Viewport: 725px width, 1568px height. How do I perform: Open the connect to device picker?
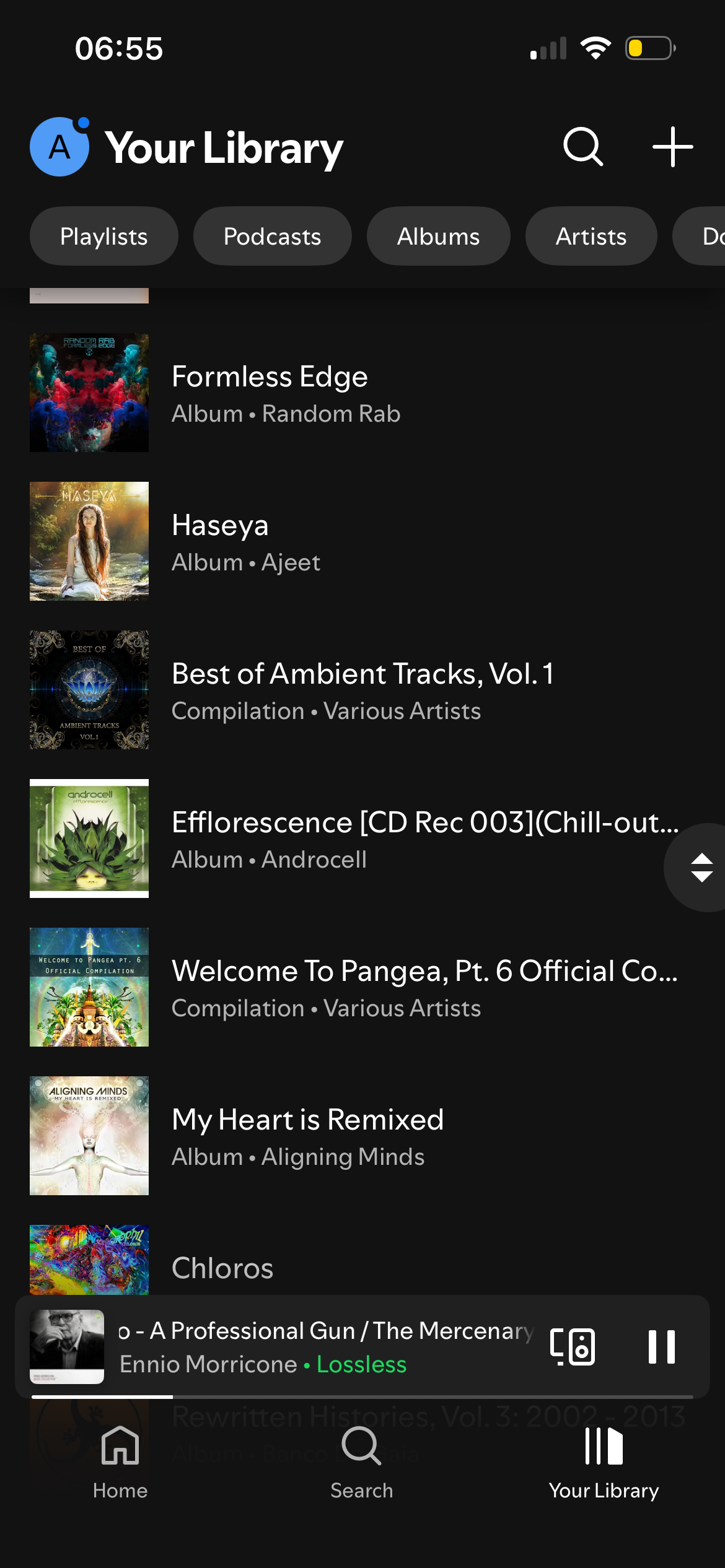(573, 1346)
